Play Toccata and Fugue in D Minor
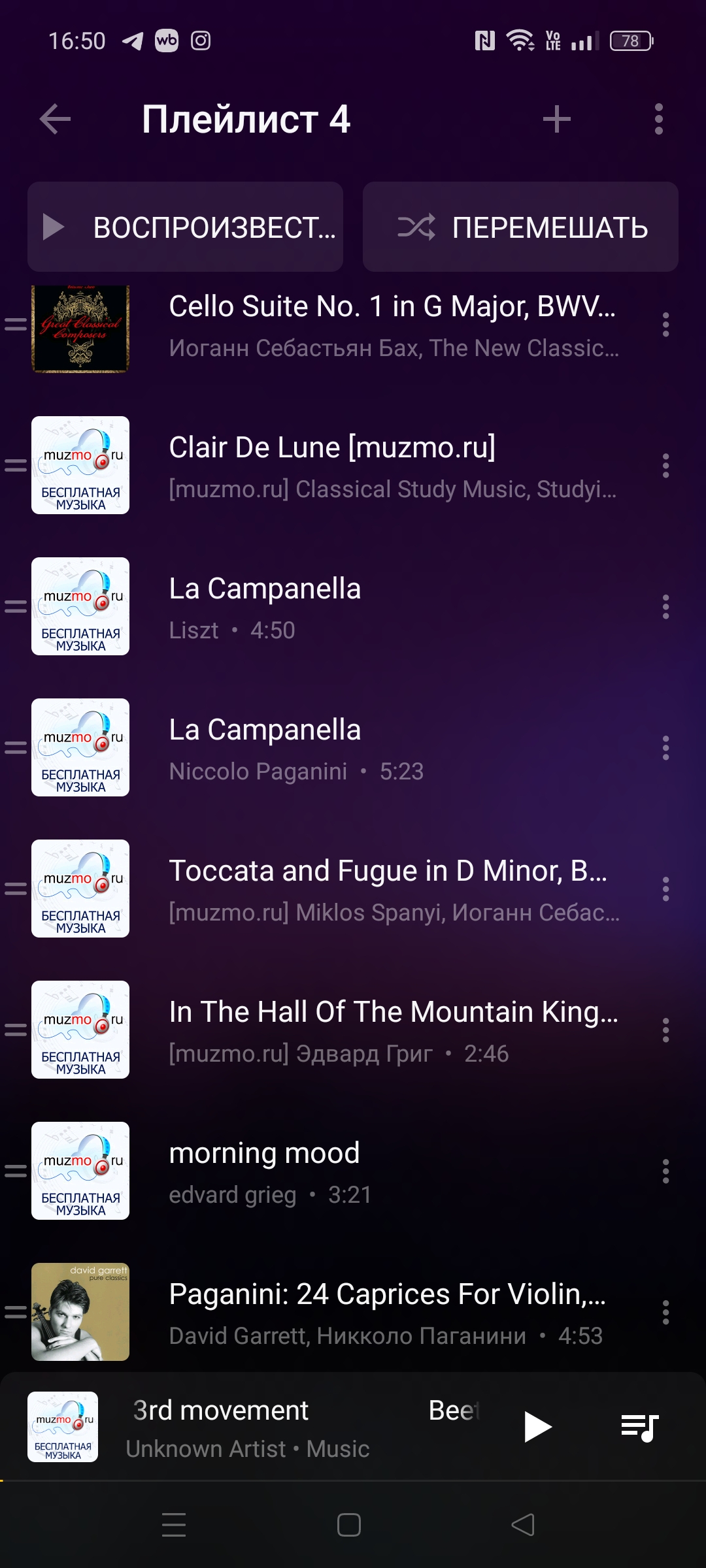Image resolution: width=706 pixels, height=1568 pixels. tap(392, 890)
